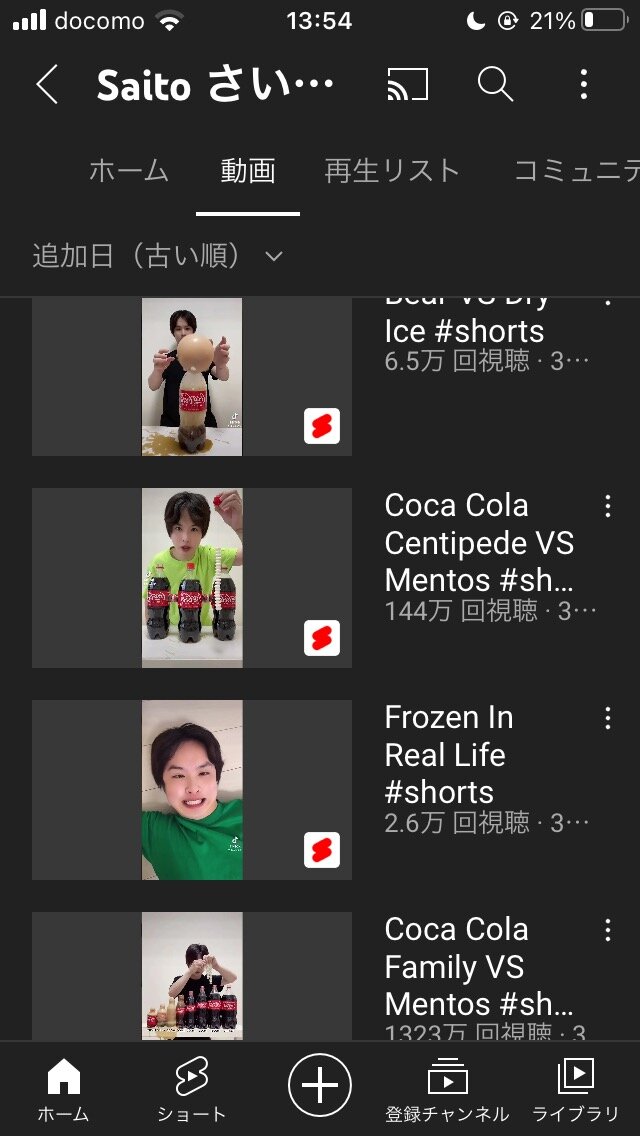Open the コミュニティ tab
640x1136 pixels.
(x=577, y=171)
